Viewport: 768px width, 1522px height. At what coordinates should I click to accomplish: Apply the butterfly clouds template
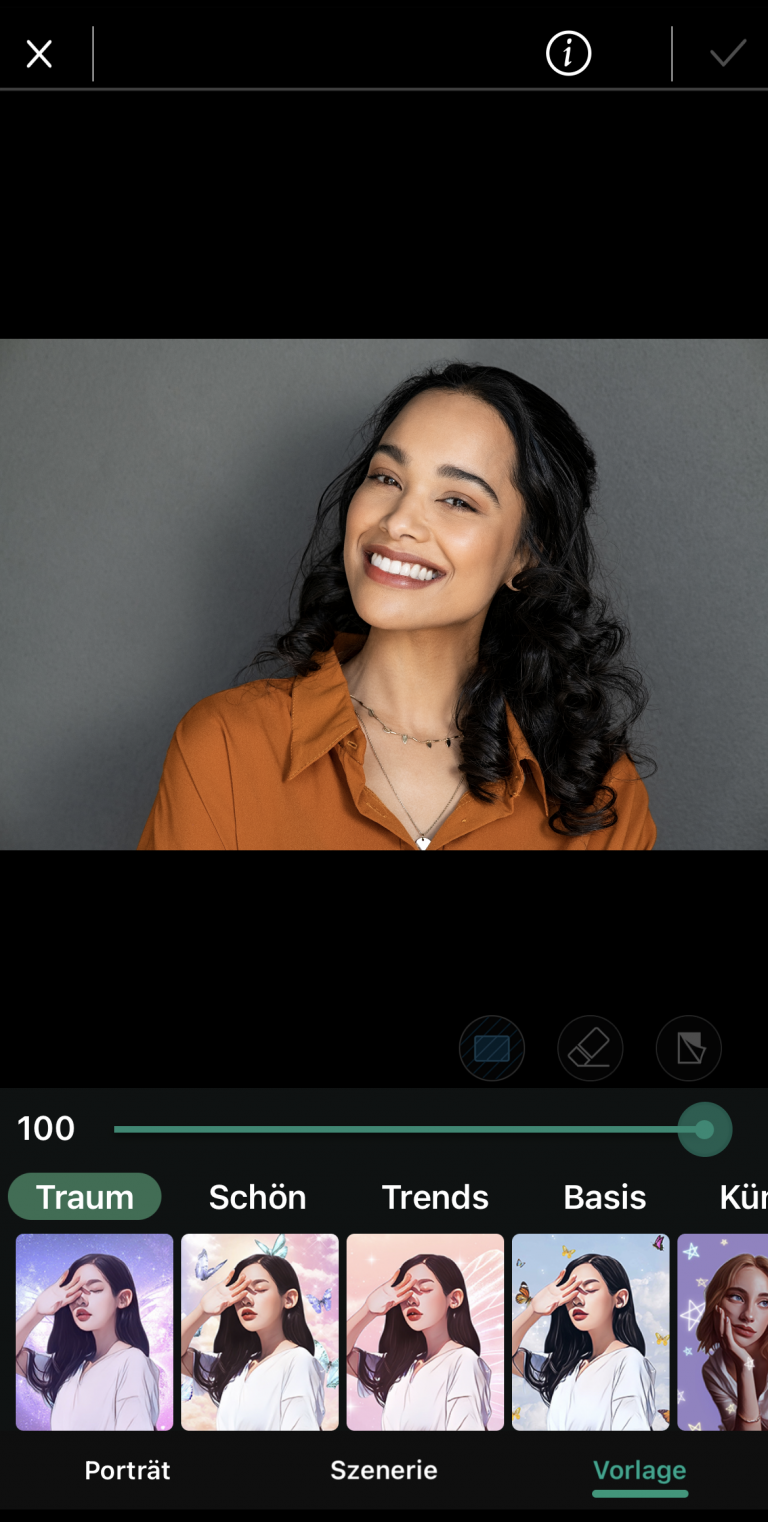click(260, 1332)
